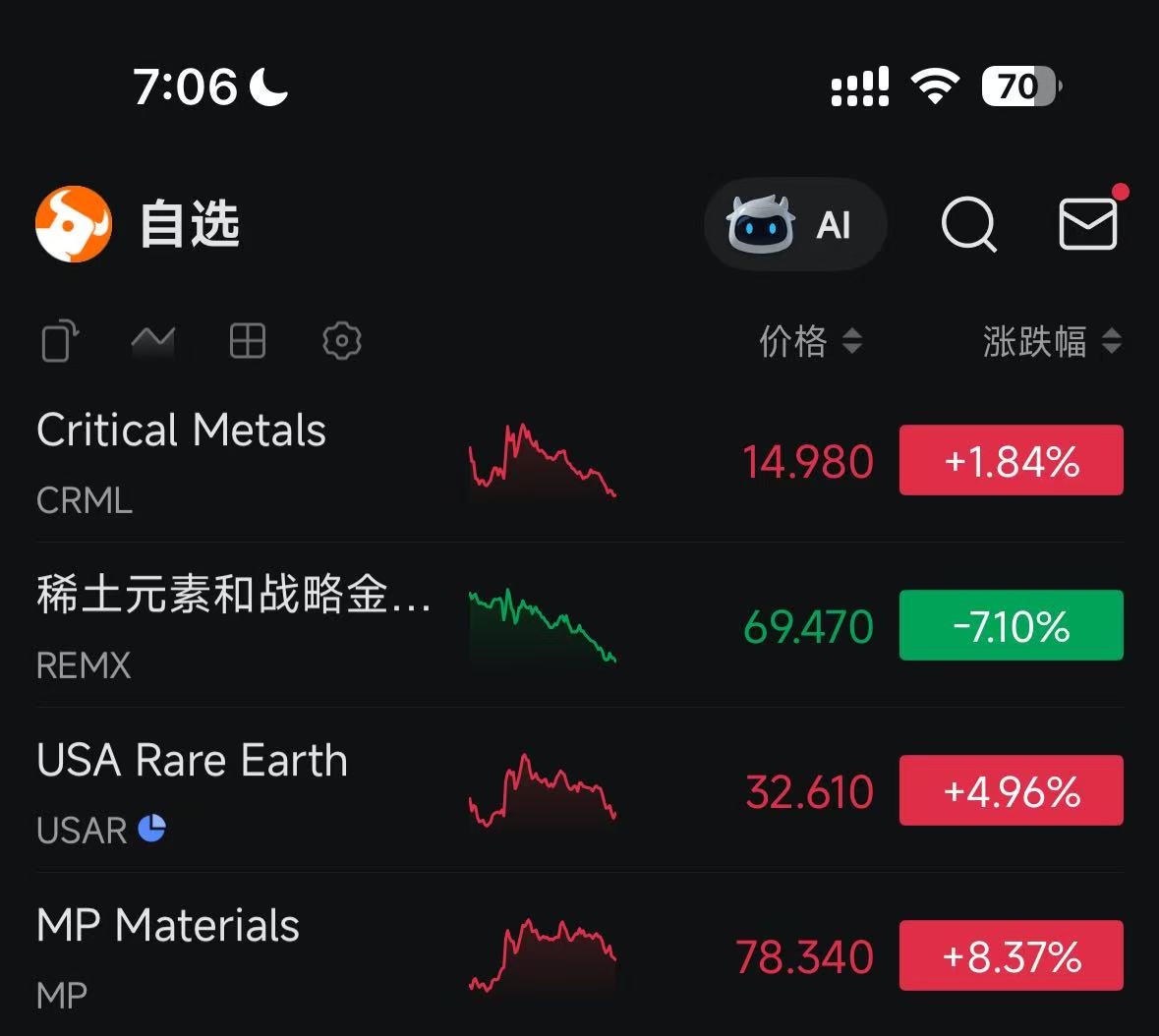Open watchlist settings gear
1159x1036 pixels.
point(342,342)
